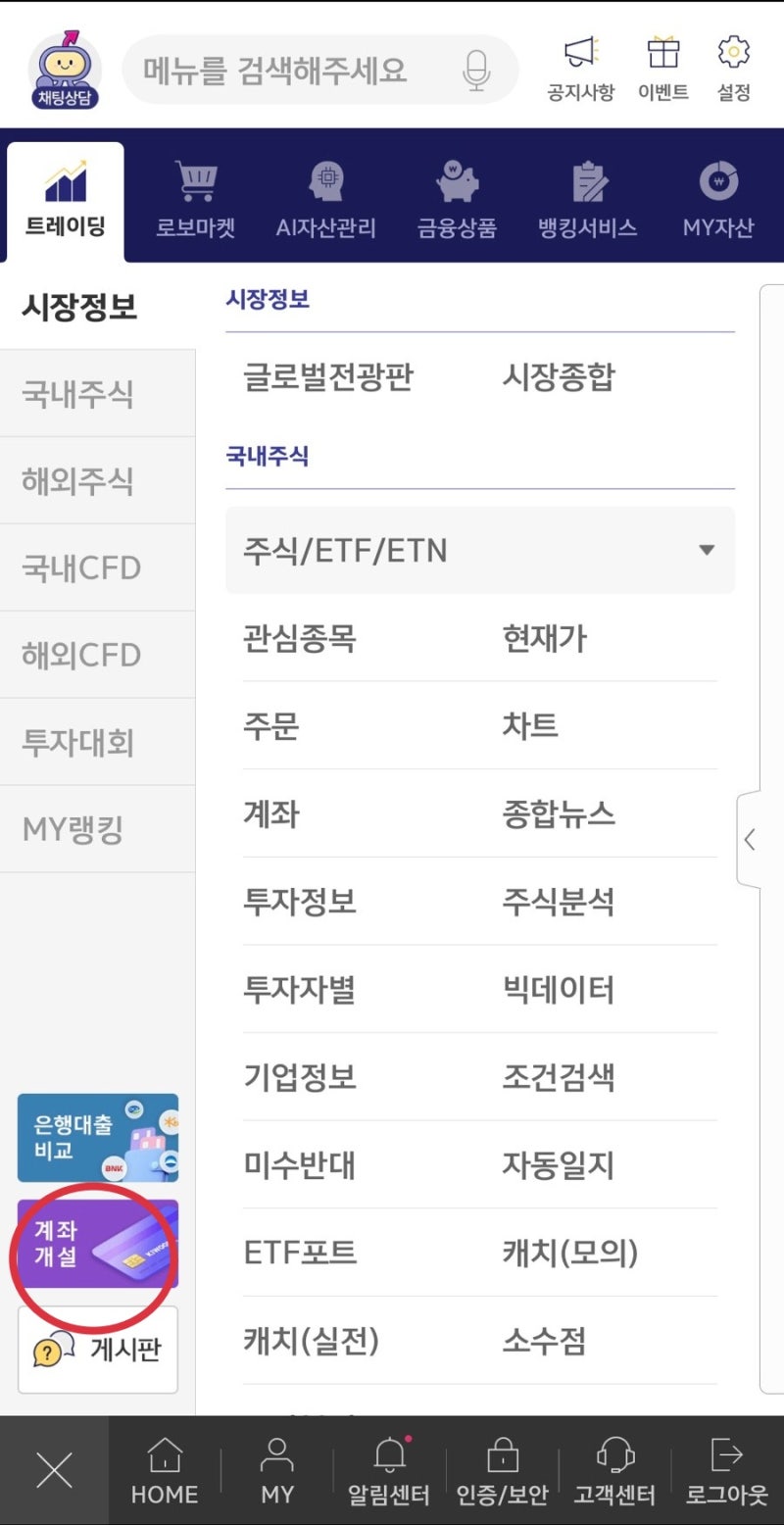
Task: Open 관심종목 watchlist
Action: 300,638
